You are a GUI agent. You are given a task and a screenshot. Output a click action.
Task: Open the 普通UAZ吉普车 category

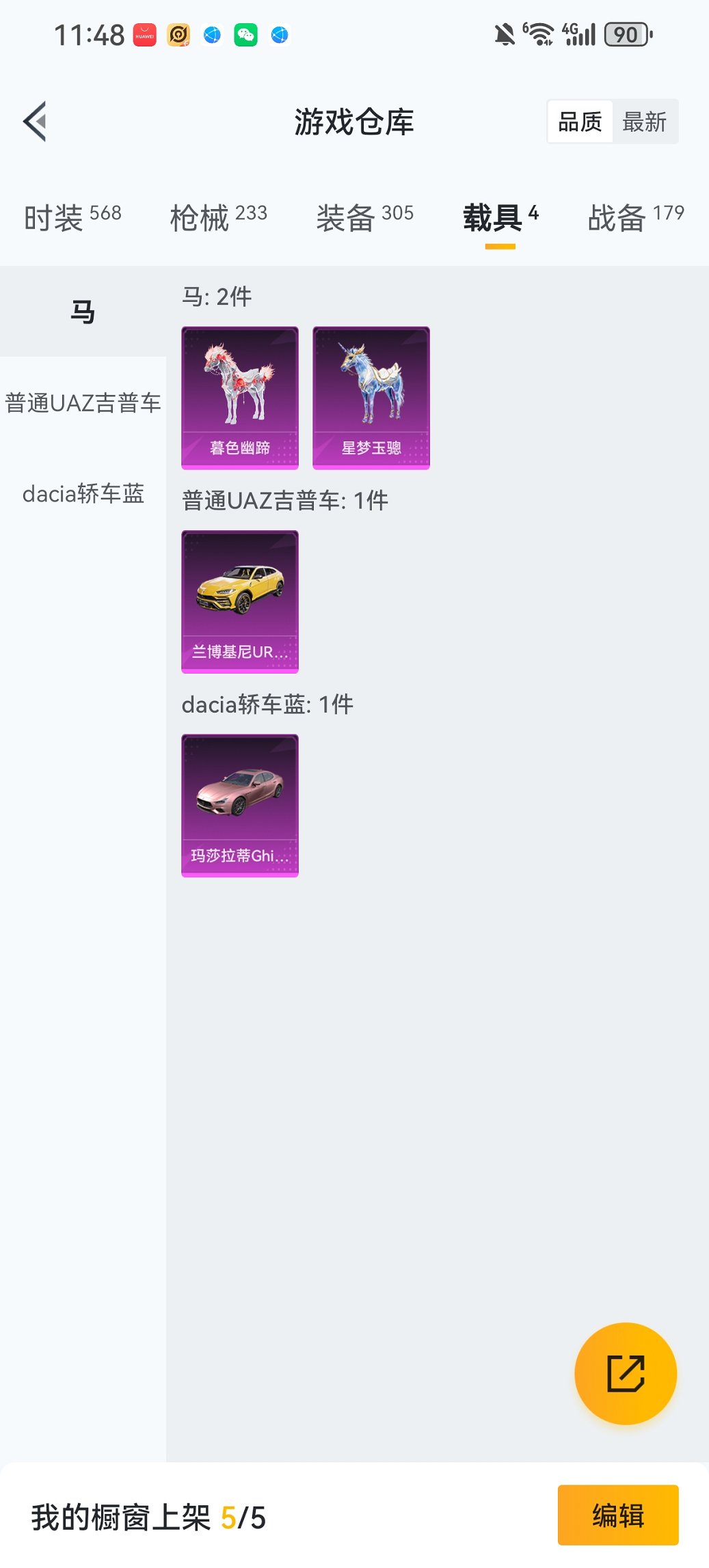82,403
